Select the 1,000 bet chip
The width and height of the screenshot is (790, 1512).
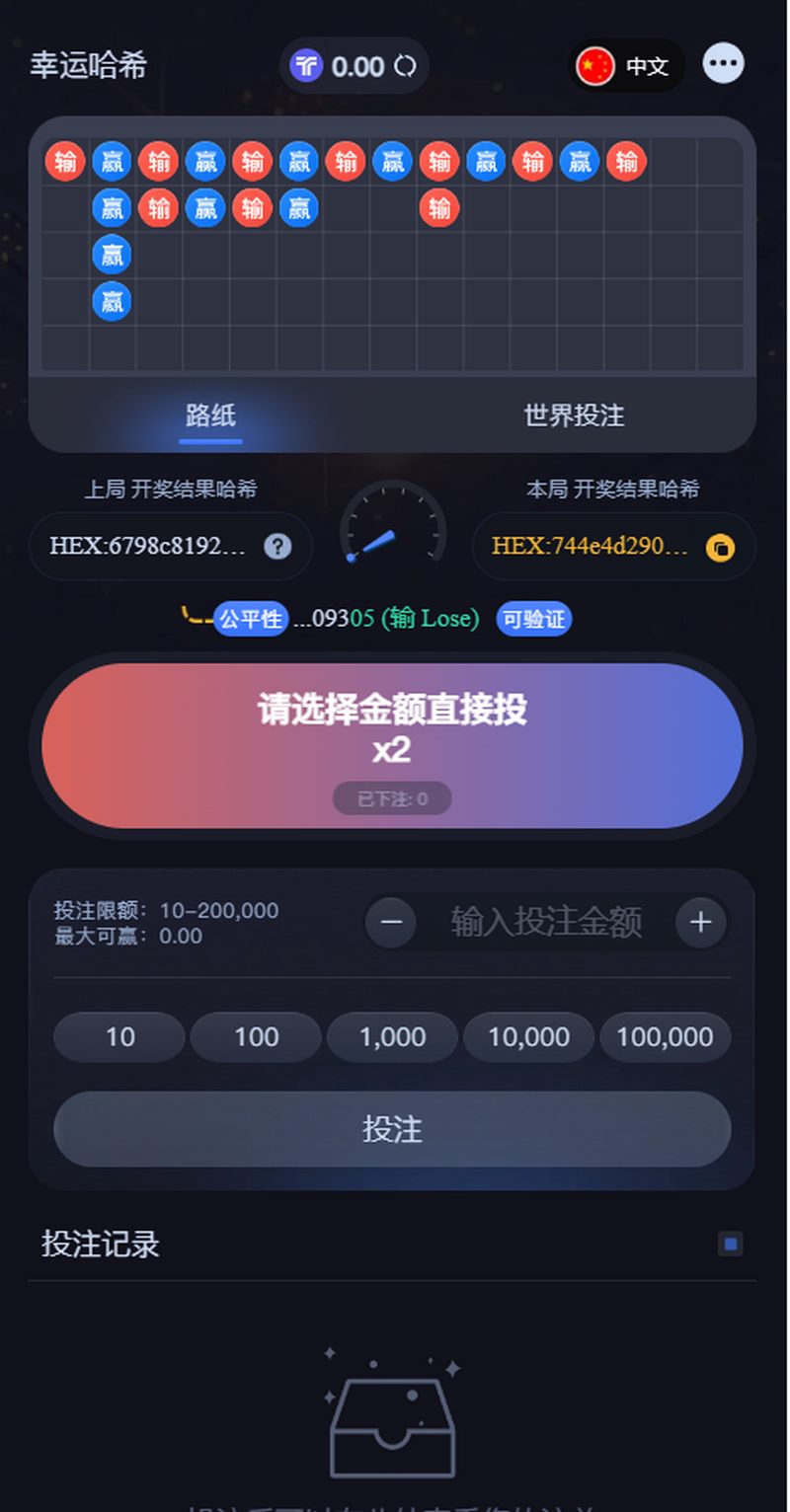tap(392, 1036)
